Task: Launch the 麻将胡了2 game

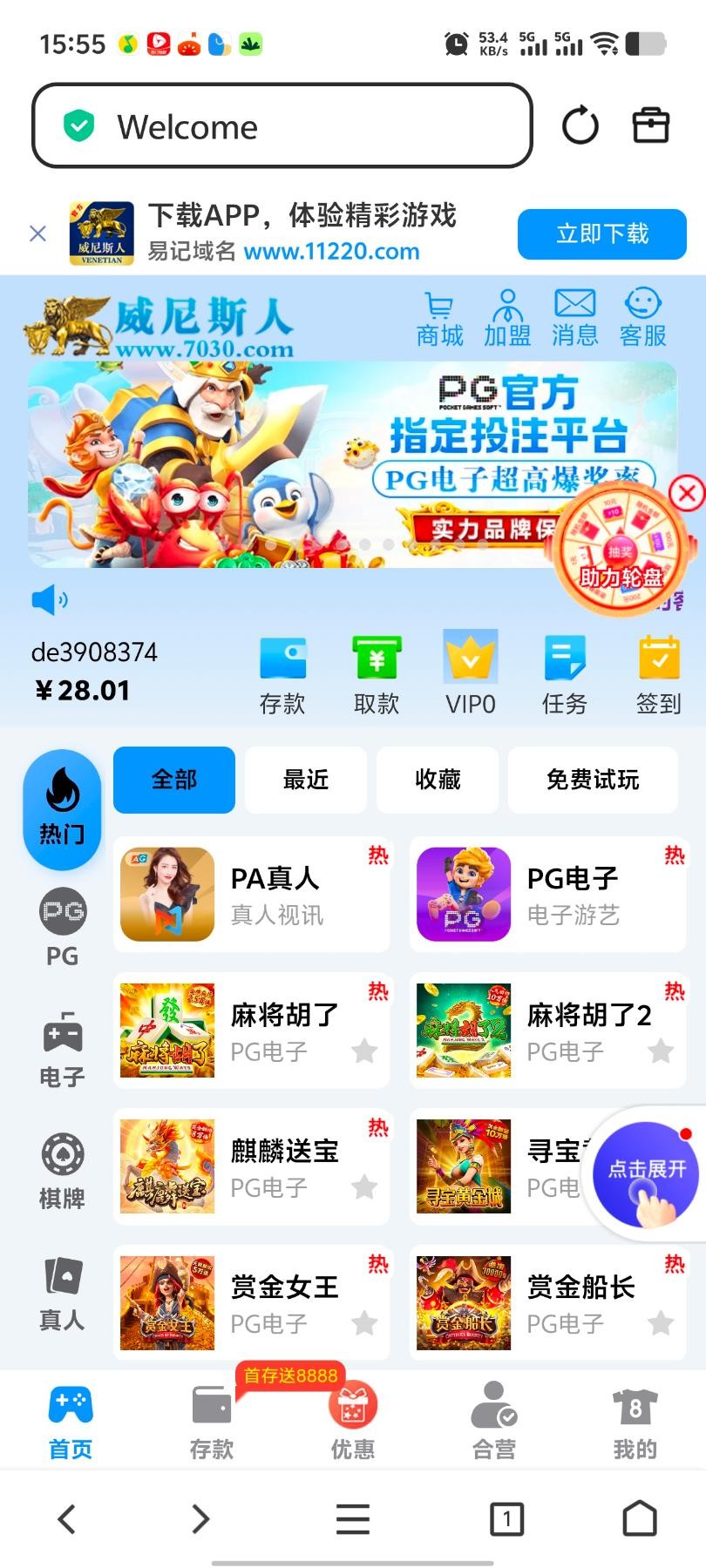Action: 547,1031
